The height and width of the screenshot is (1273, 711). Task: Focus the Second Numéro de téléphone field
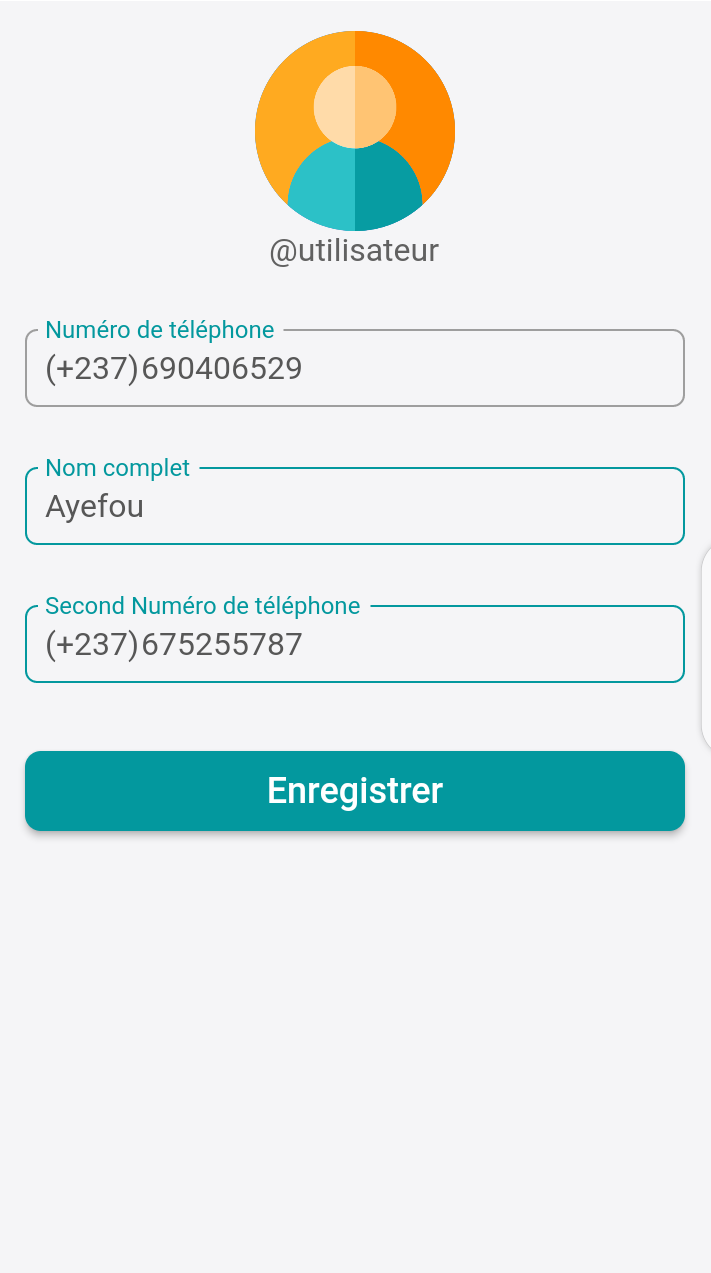click(354, 644)
